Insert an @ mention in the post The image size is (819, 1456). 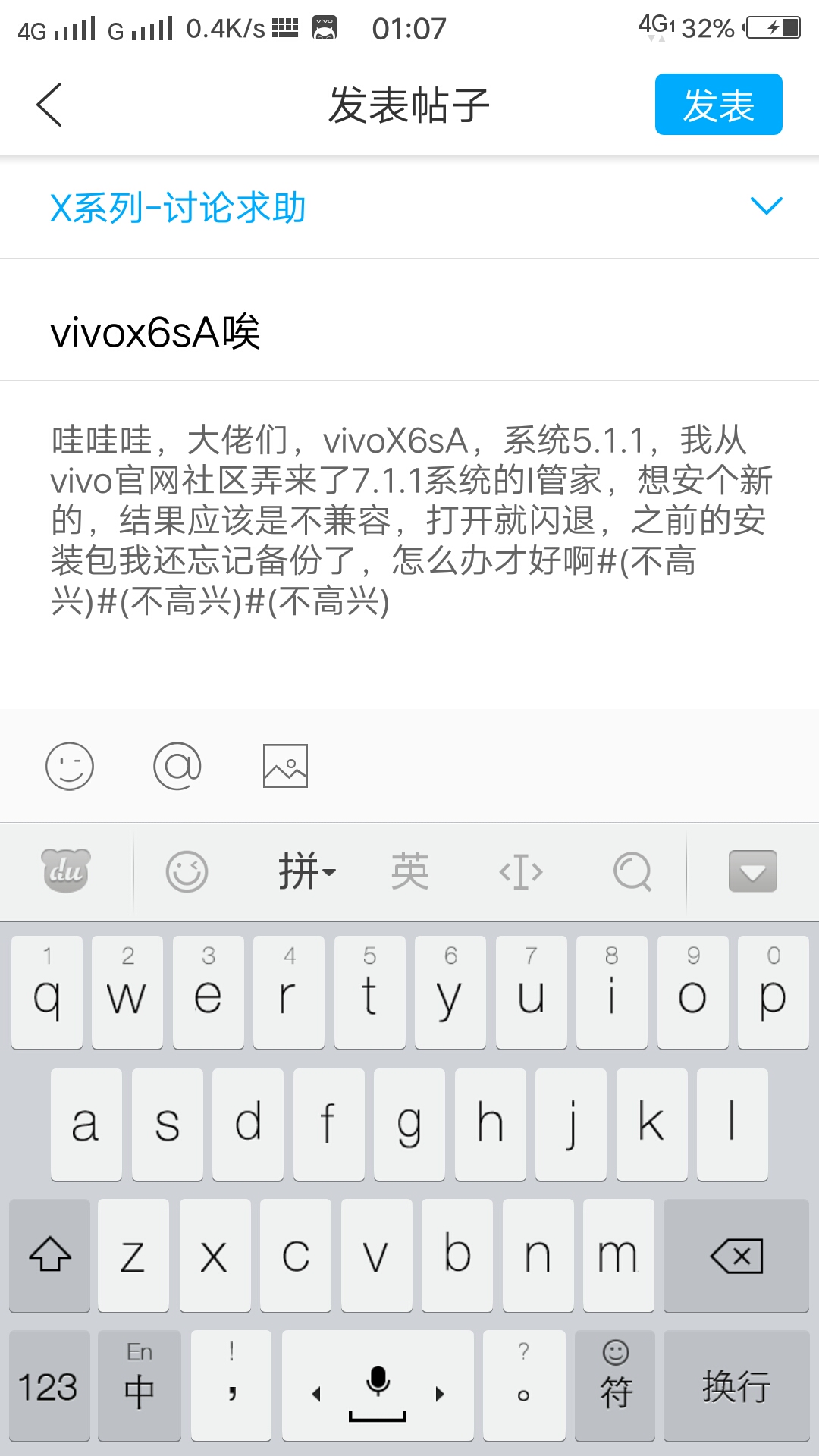[x=177, y=766]
